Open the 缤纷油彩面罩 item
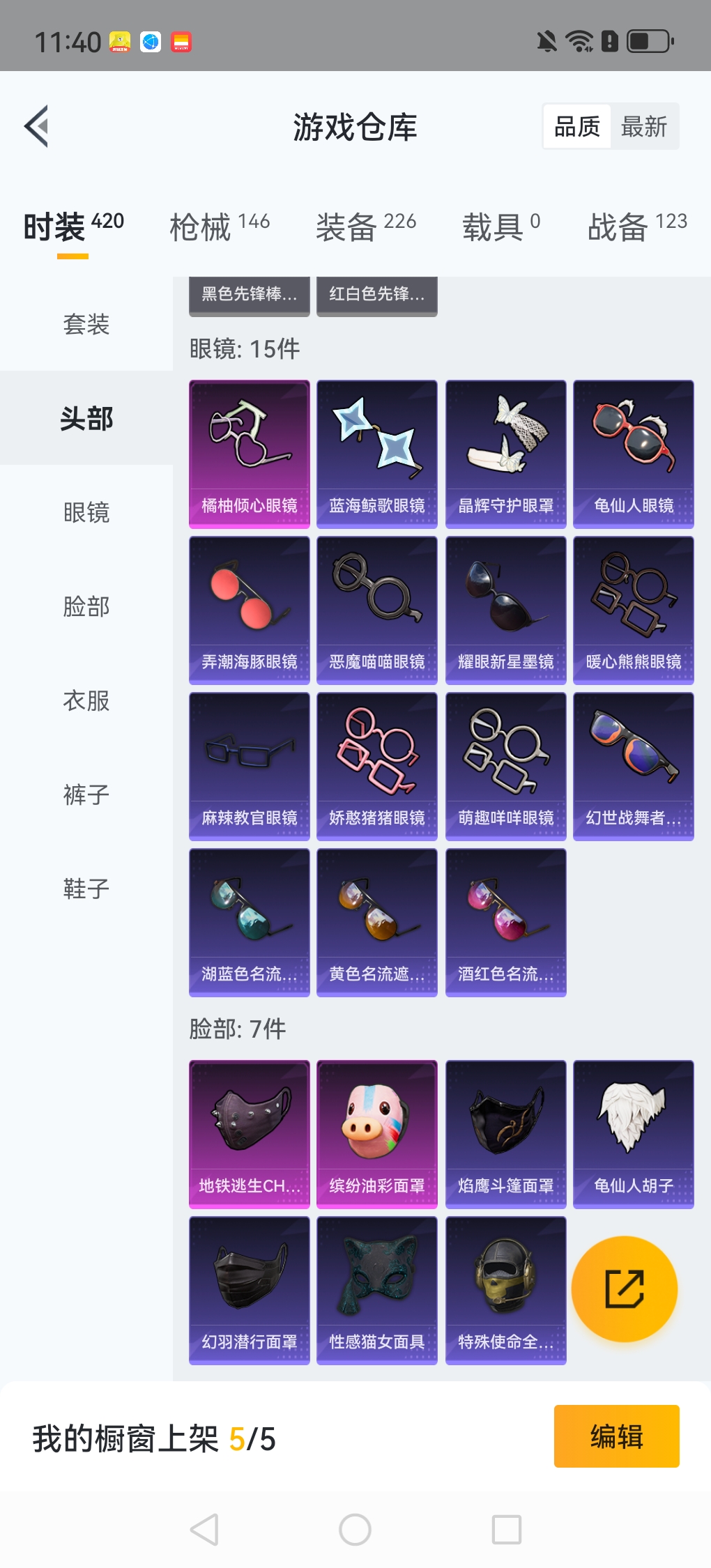The width and height of the screenshot is (711, 1568). 377,1134
